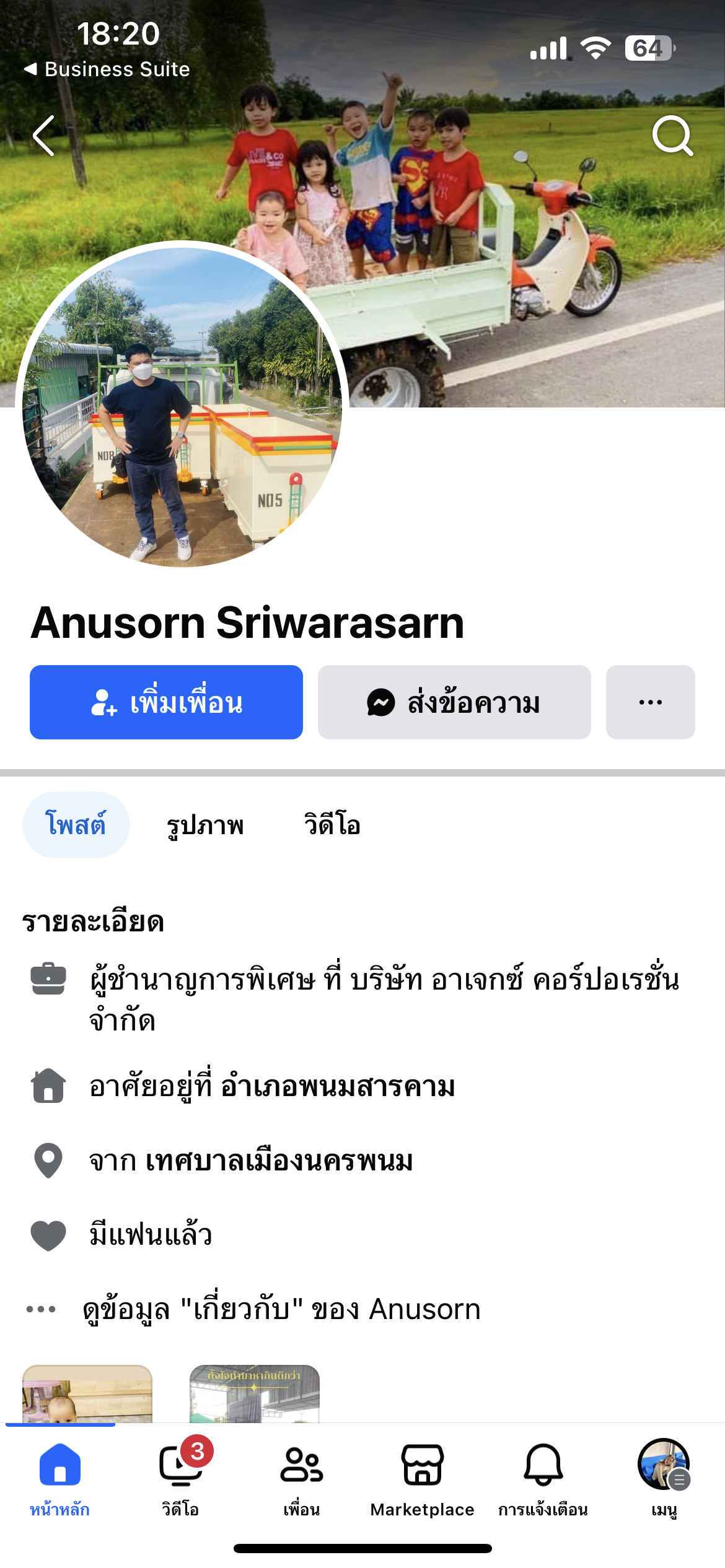This screenshot has width=725, height=1568.
Task: Go to หน้าหลัก home tab
Action: [x=60, y=1478]
